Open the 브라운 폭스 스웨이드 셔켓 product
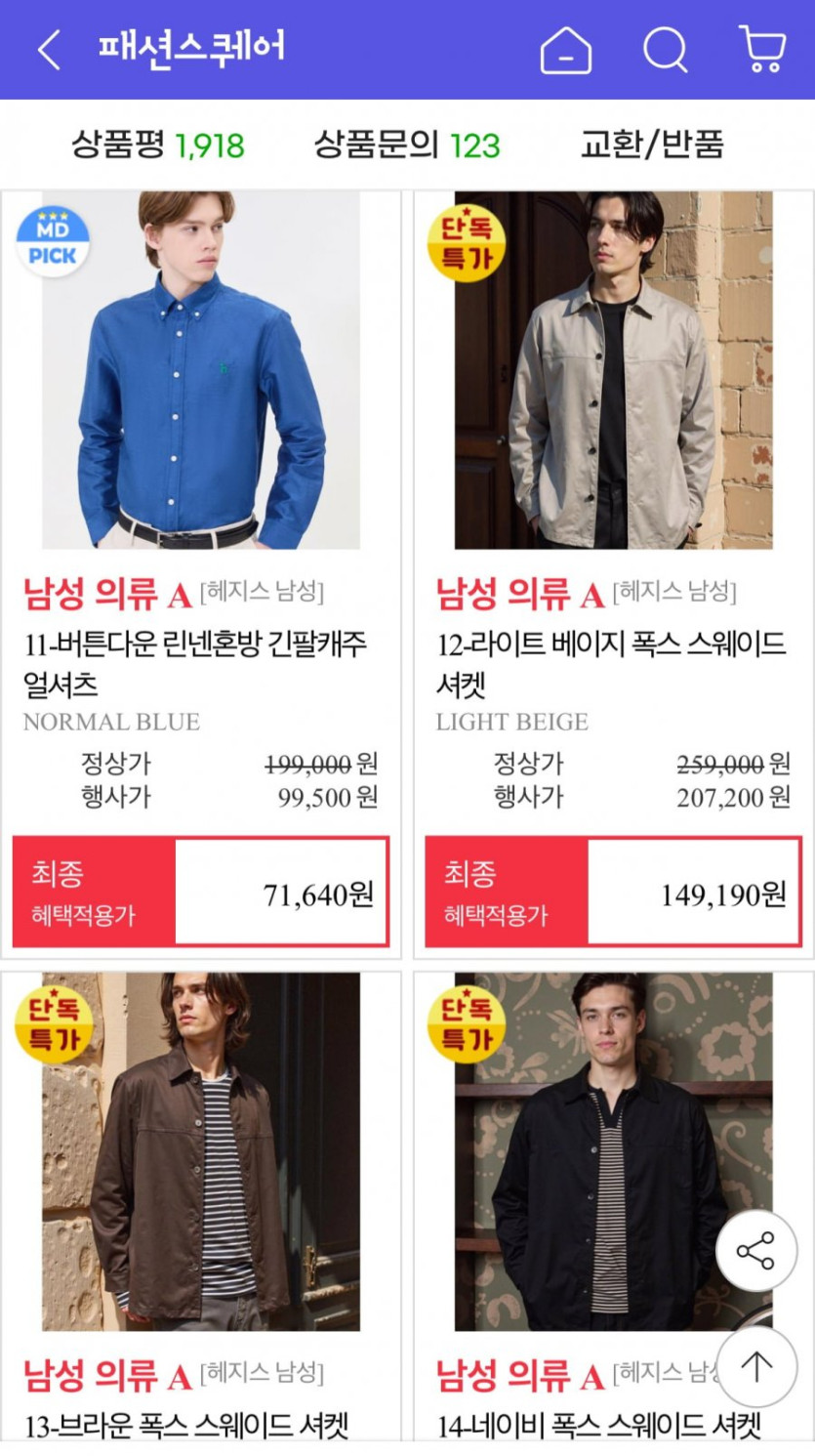This screenshot has width=815, height=1456. pyautogui.click(x=200, y=1152)
